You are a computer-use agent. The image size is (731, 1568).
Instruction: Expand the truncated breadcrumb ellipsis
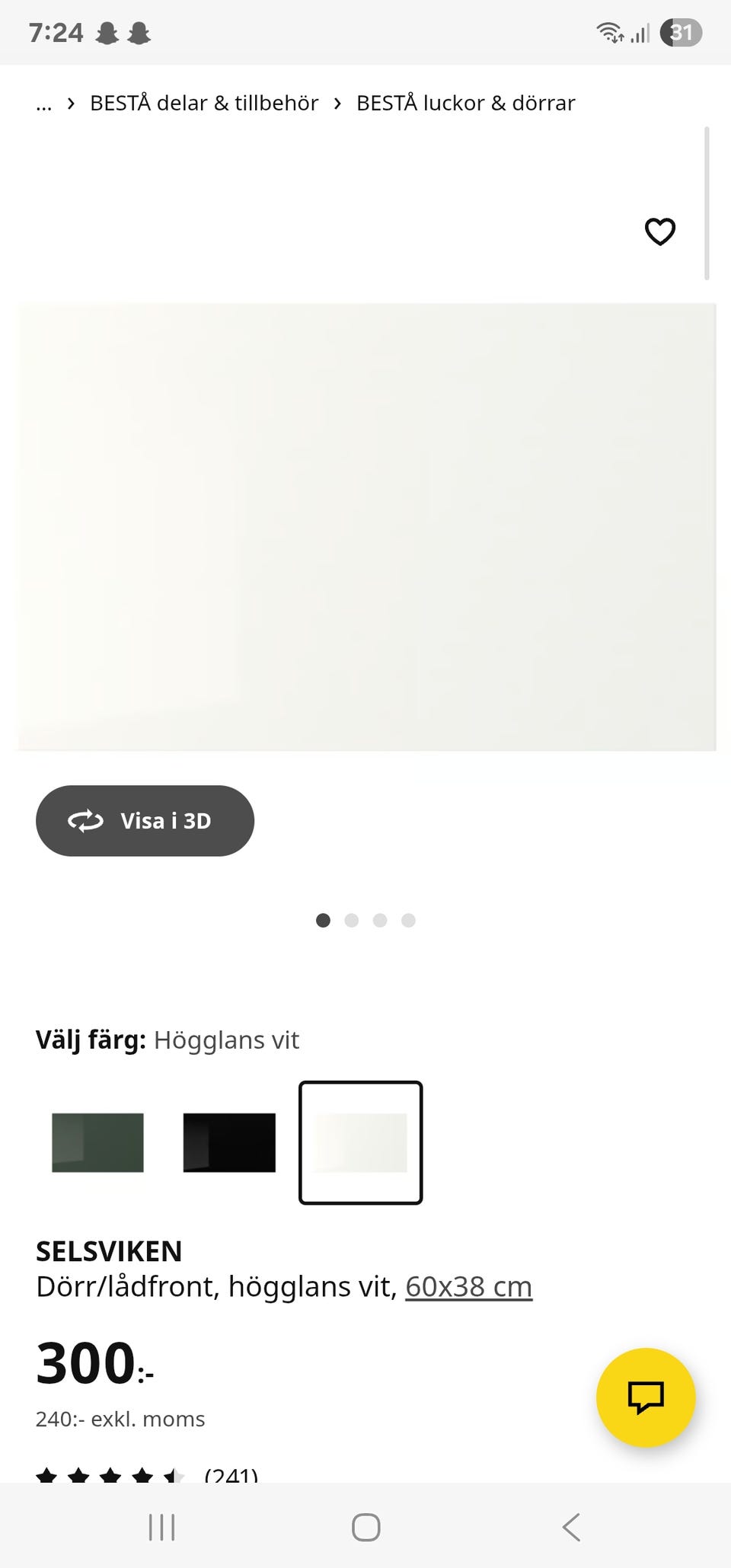pyautogui.click(x=43, y=103)
